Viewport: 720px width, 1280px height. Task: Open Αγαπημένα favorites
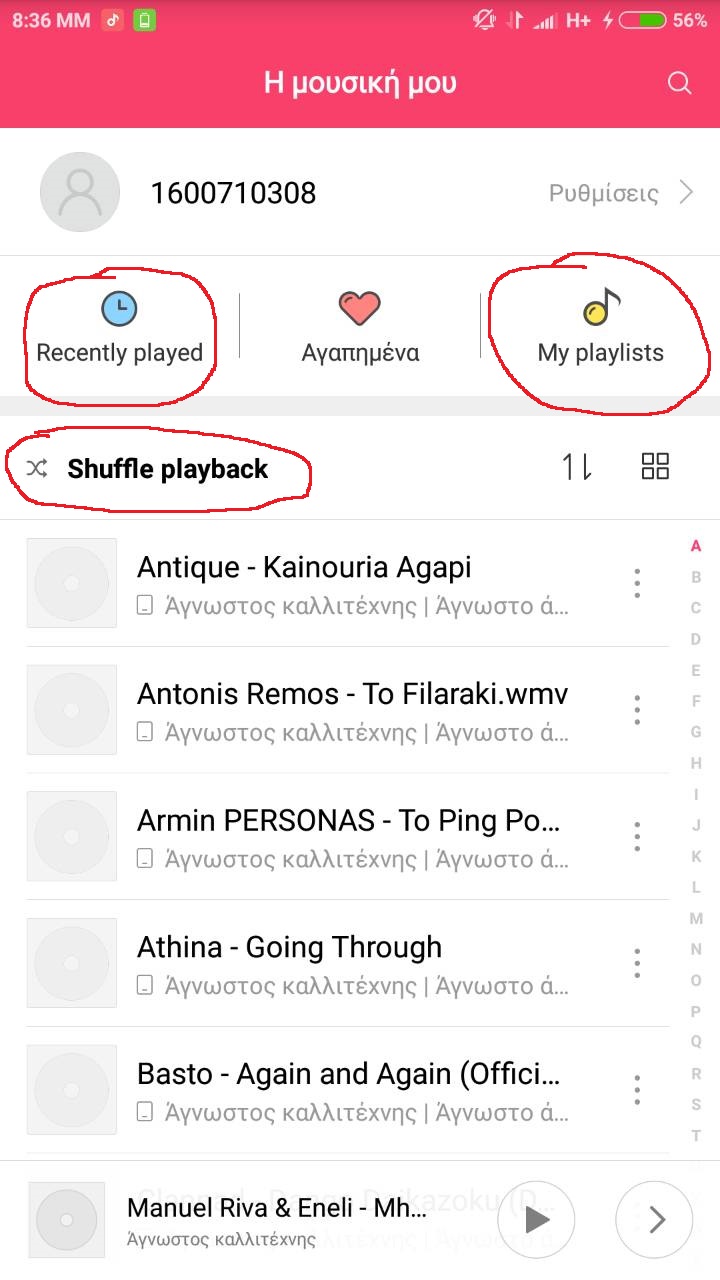360,331
